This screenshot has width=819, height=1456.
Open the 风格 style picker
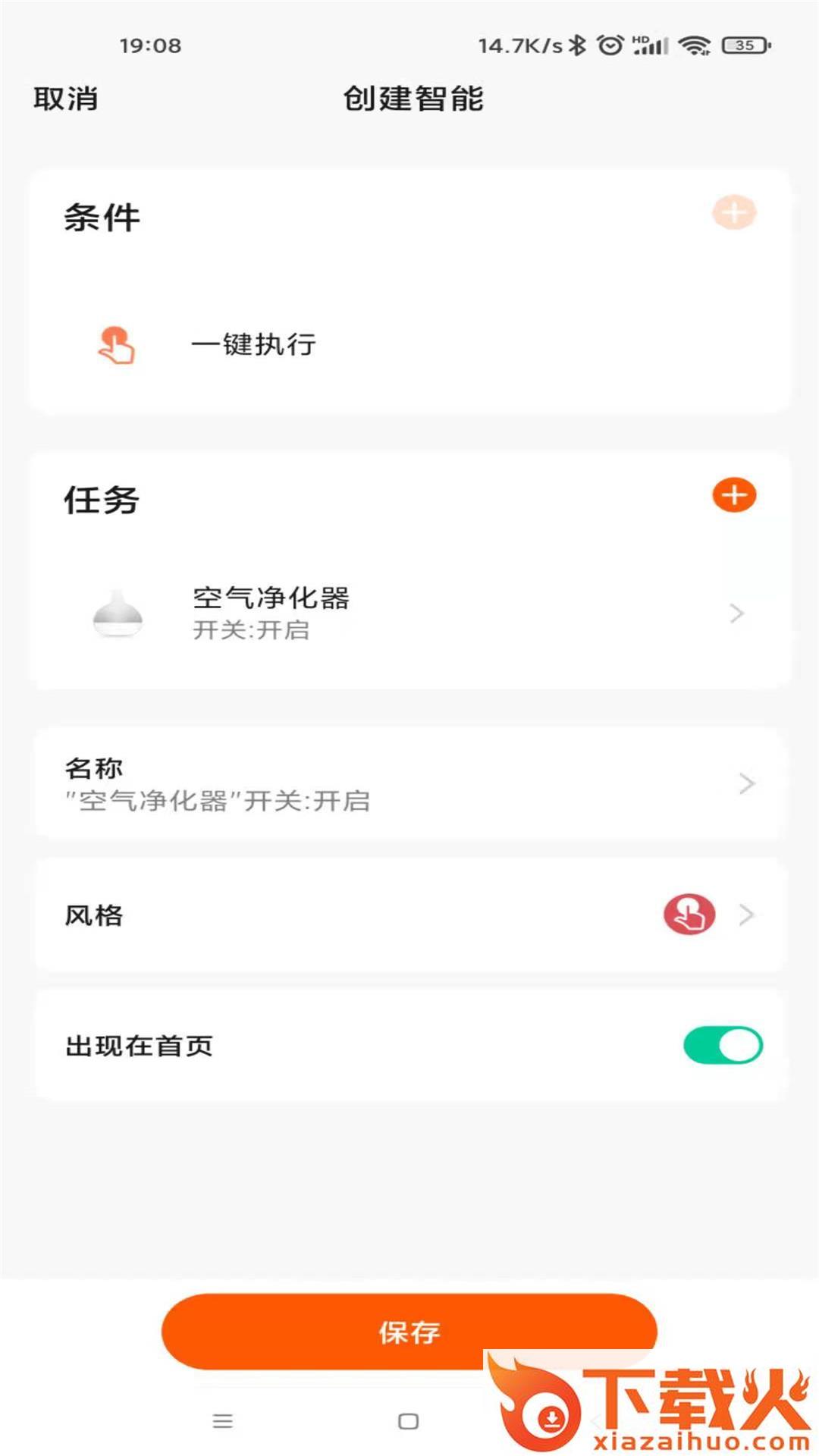coord(409,915)
